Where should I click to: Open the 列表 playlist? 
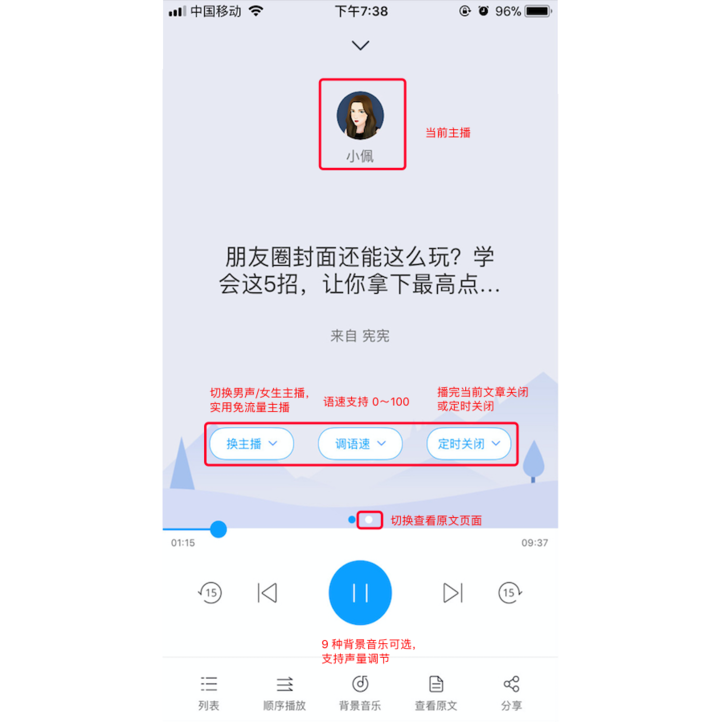(208, 692)
